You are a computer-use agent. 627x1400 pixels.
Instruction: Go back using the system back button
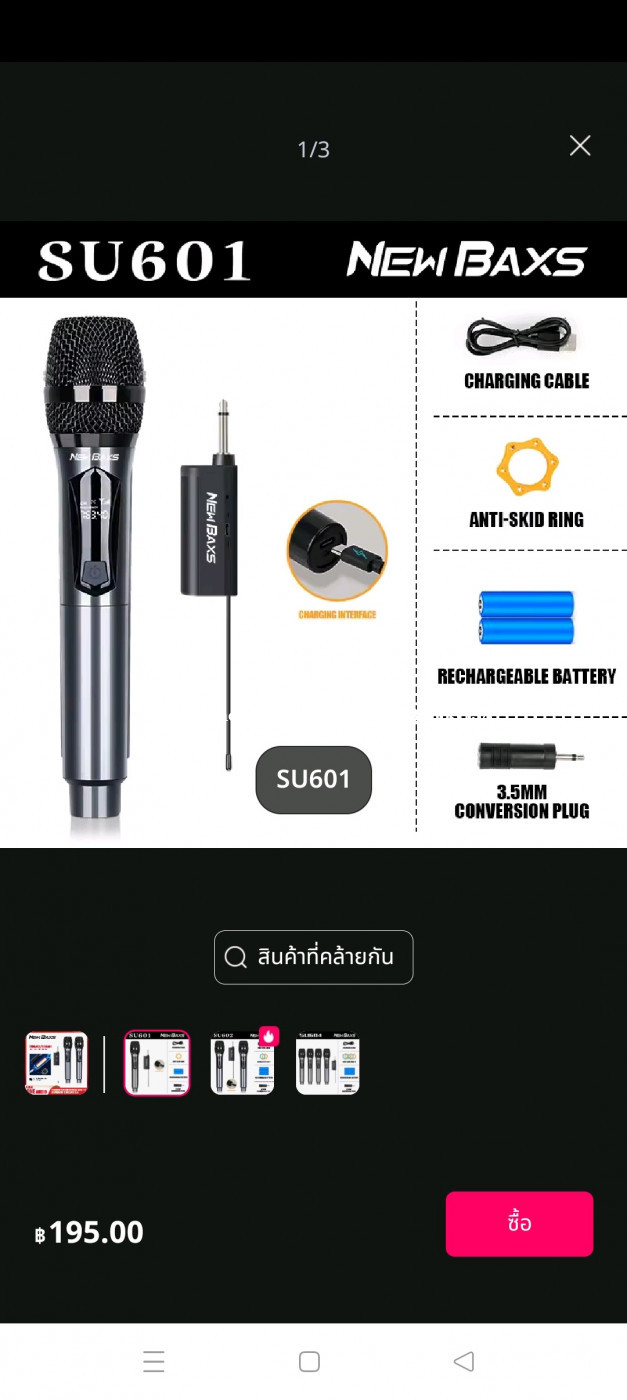(x=463, y=1361)
